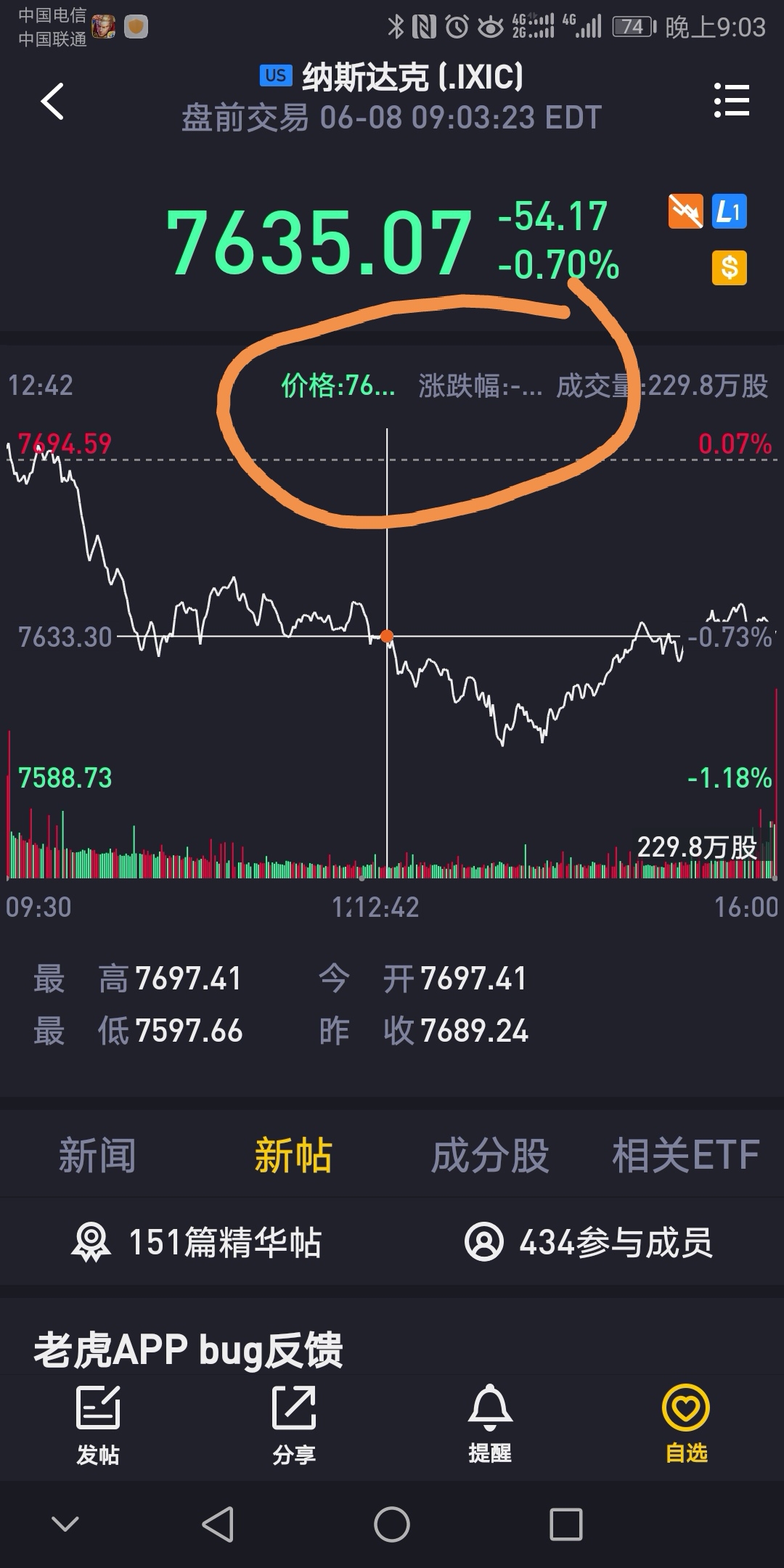Image resolution: width=784 pixels, height=1568 pixels.
Task: Tap the orange chart-off badge icon
Action: (685, 212)
